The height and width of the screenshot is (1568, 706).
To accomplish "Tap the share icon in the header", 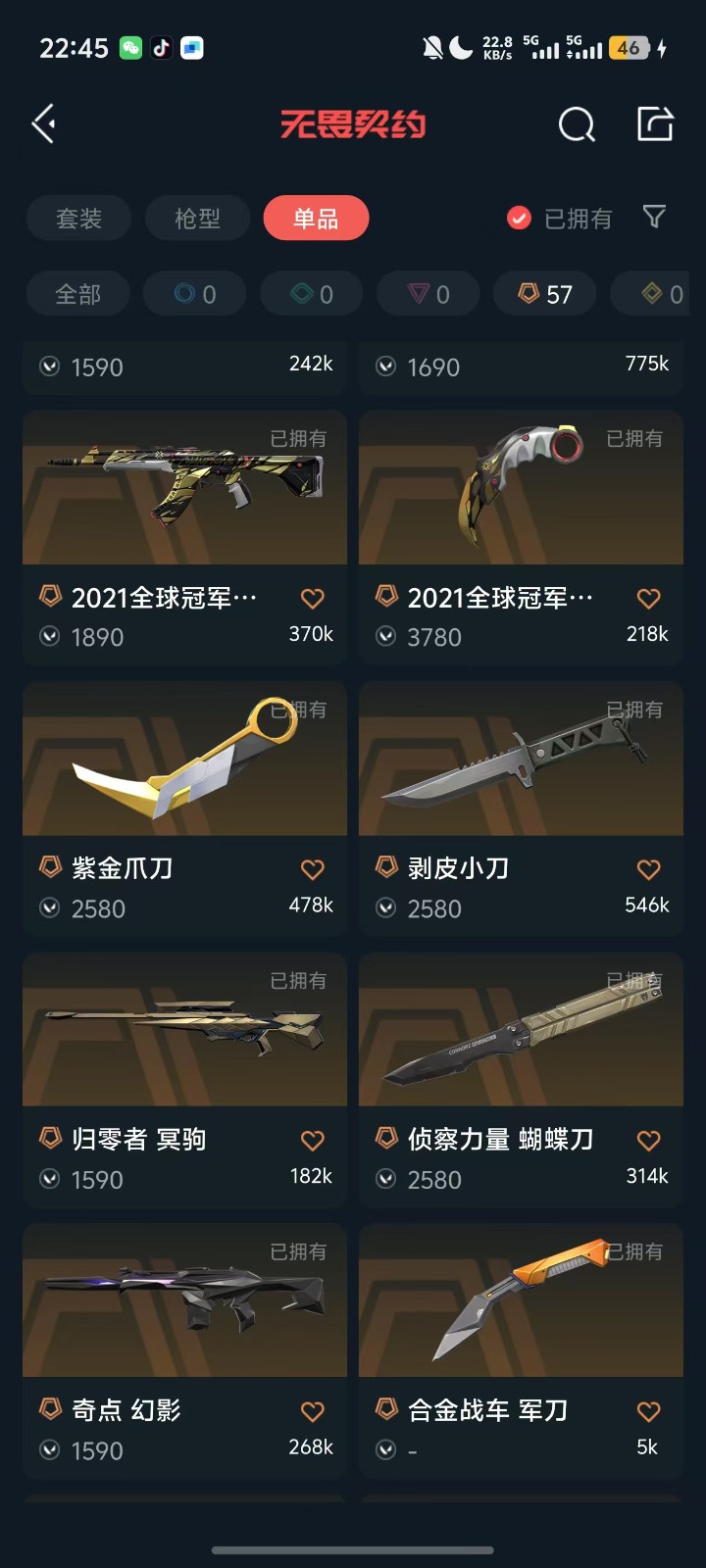I will 655,123.
